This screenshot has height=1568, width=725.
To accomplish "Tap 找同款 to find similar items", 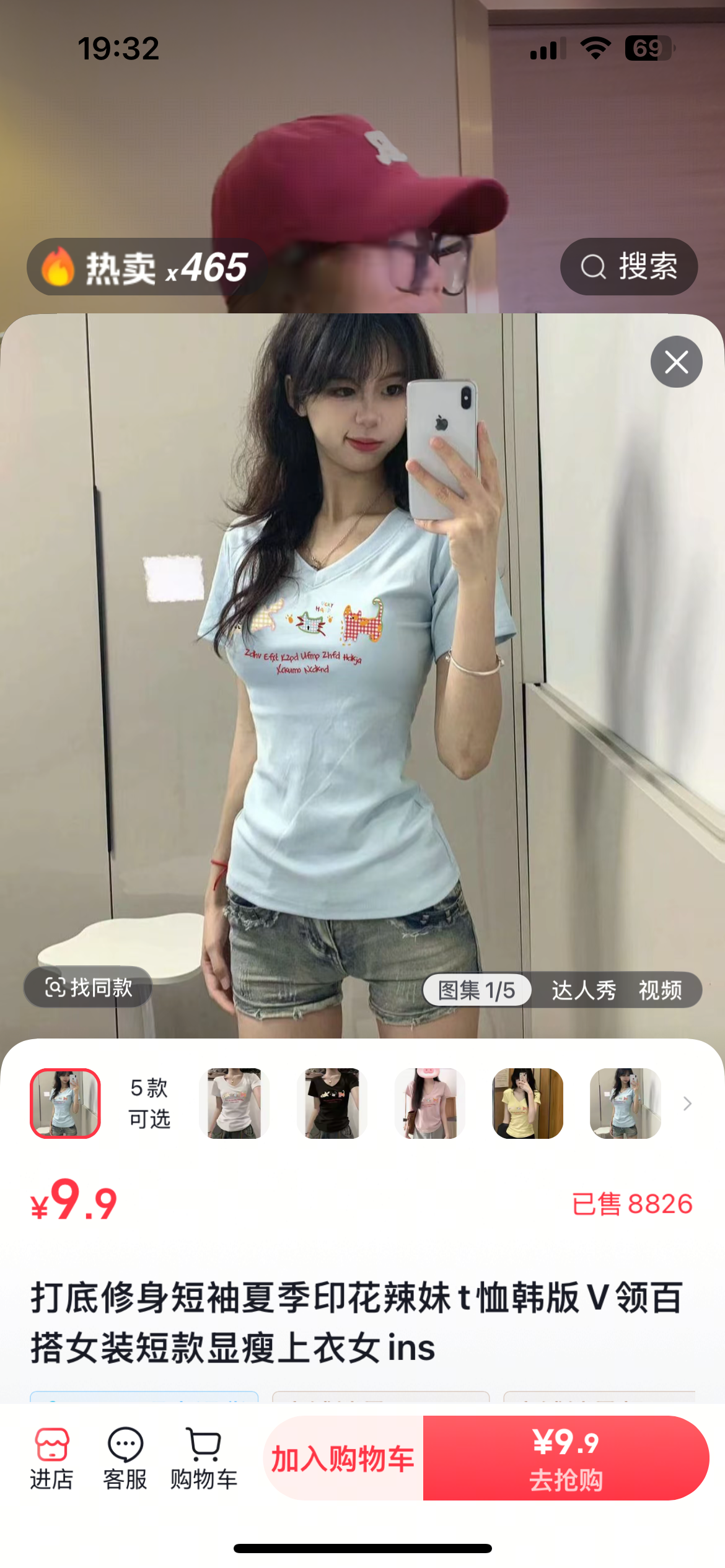I will click(89, 987).
